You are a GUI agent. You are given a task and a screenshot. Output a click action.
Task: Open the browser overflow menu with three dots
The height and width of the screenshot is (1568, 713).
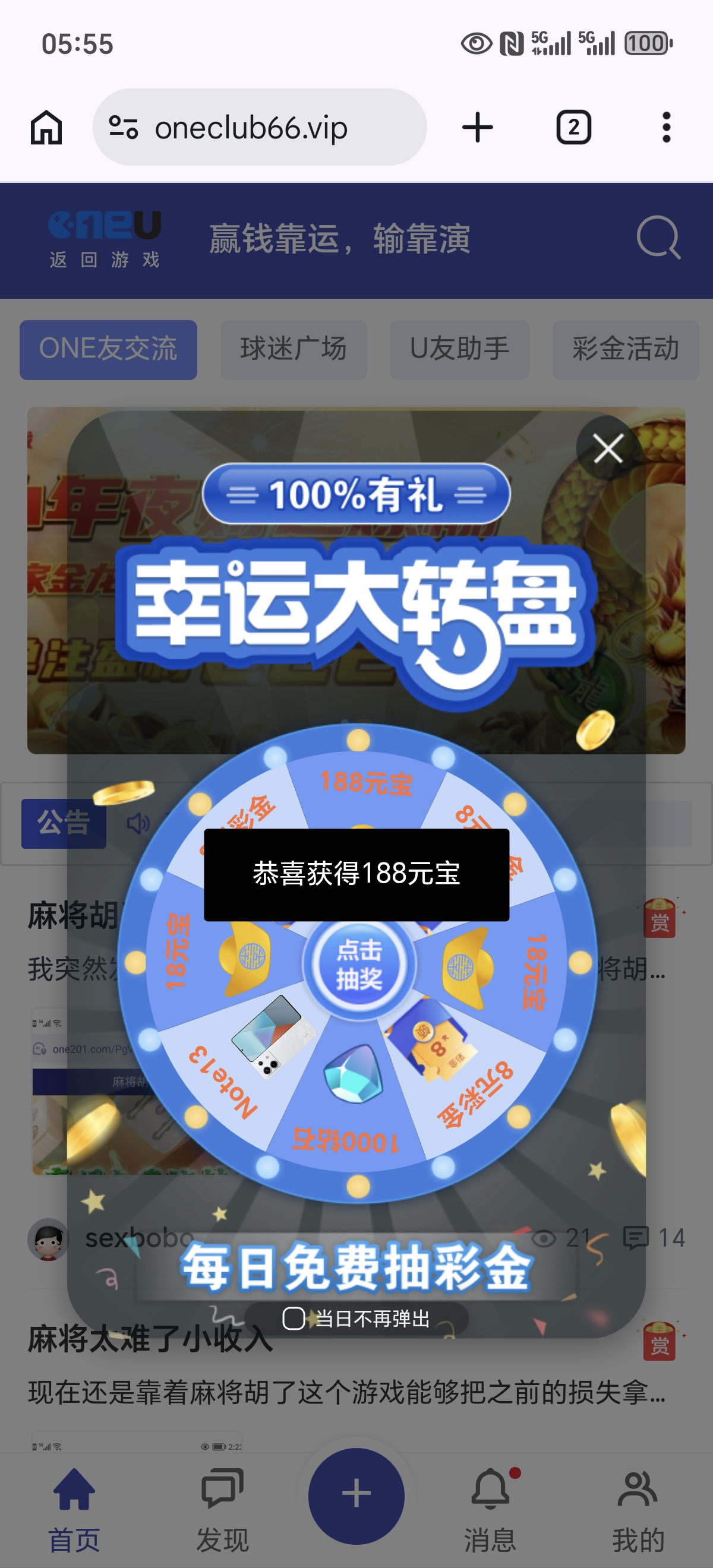(667, 127)
